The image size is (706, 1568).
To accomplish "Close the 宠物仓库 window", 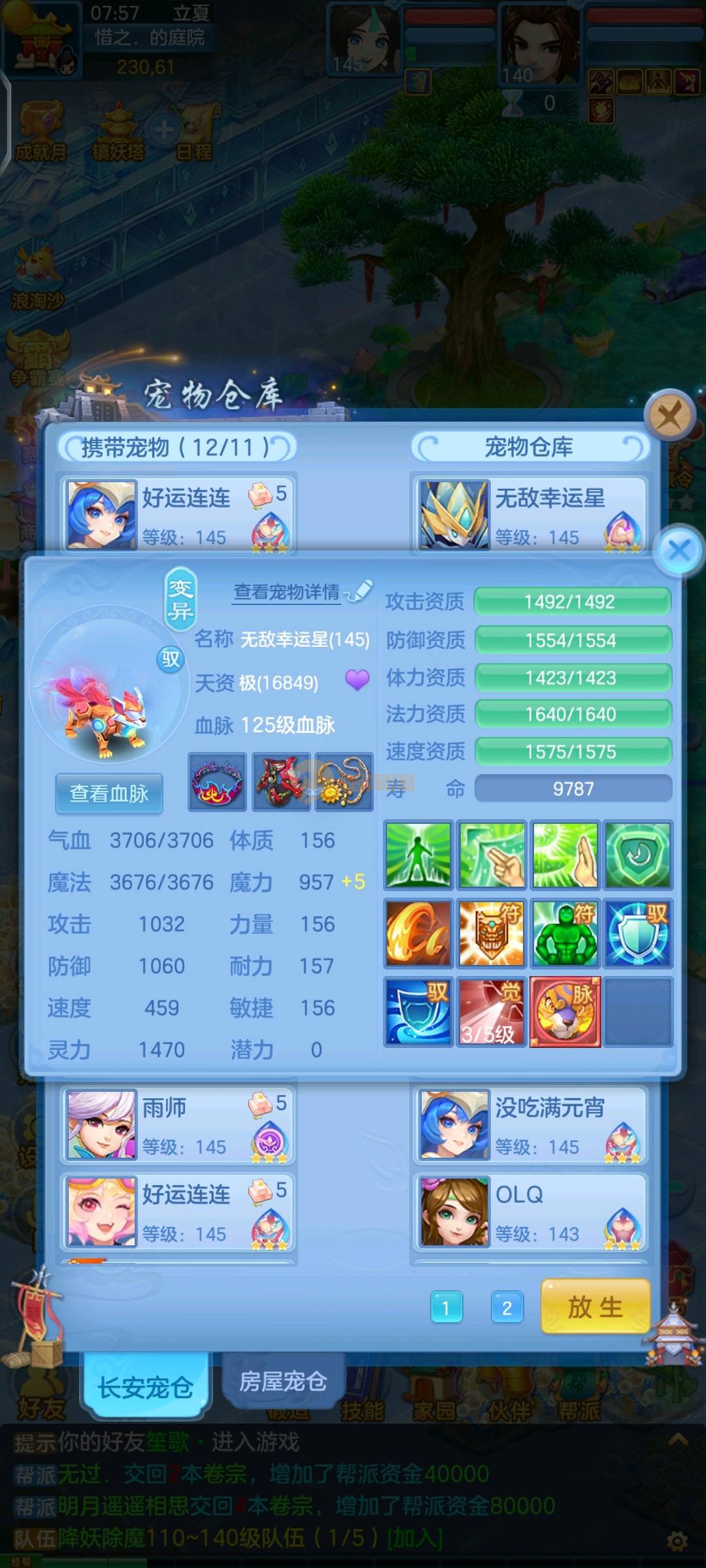I will [669, 415].
